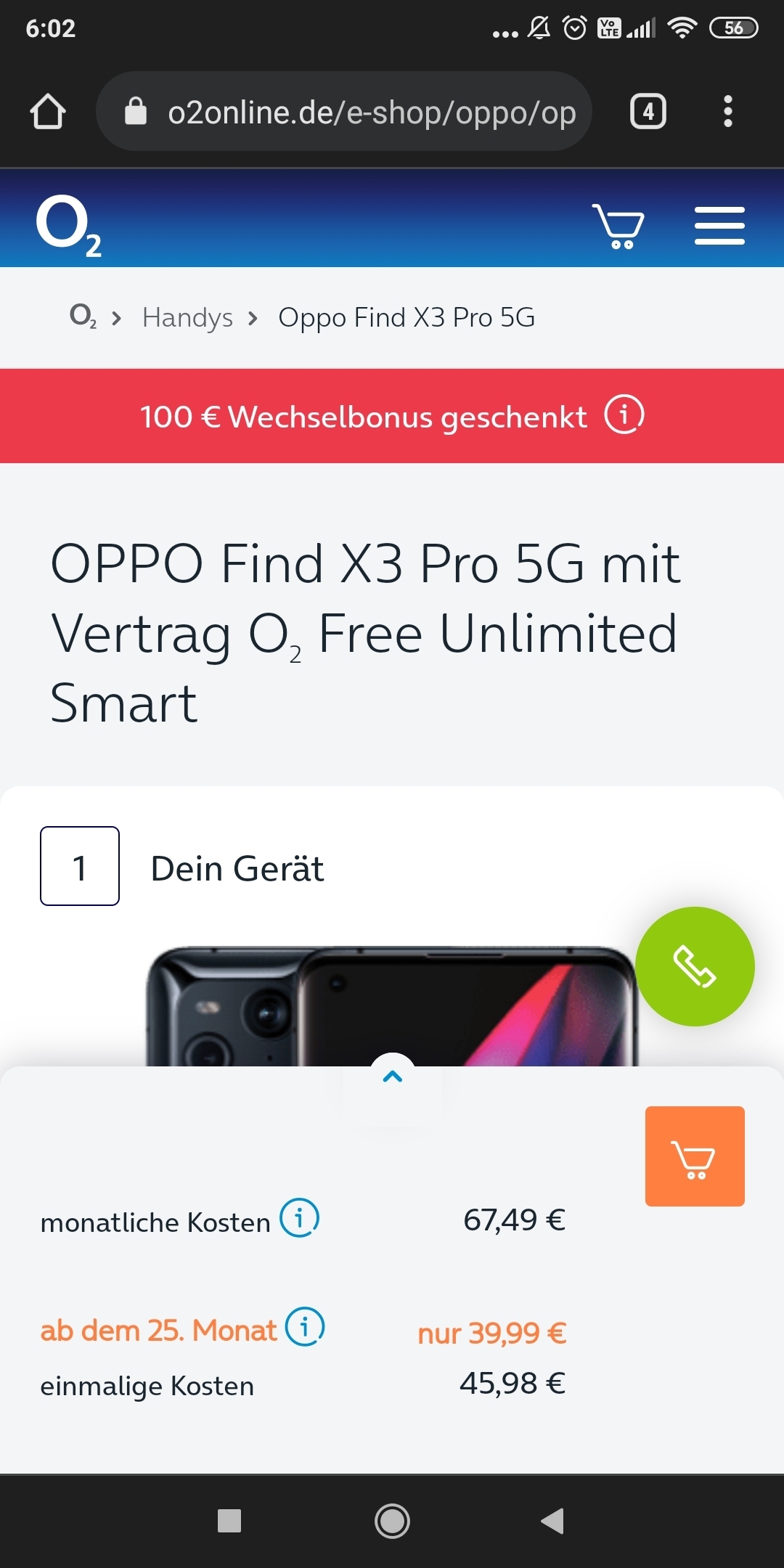
Task: Show info about the 100 € Wechselbonus
Action: (x=624, y=415)
